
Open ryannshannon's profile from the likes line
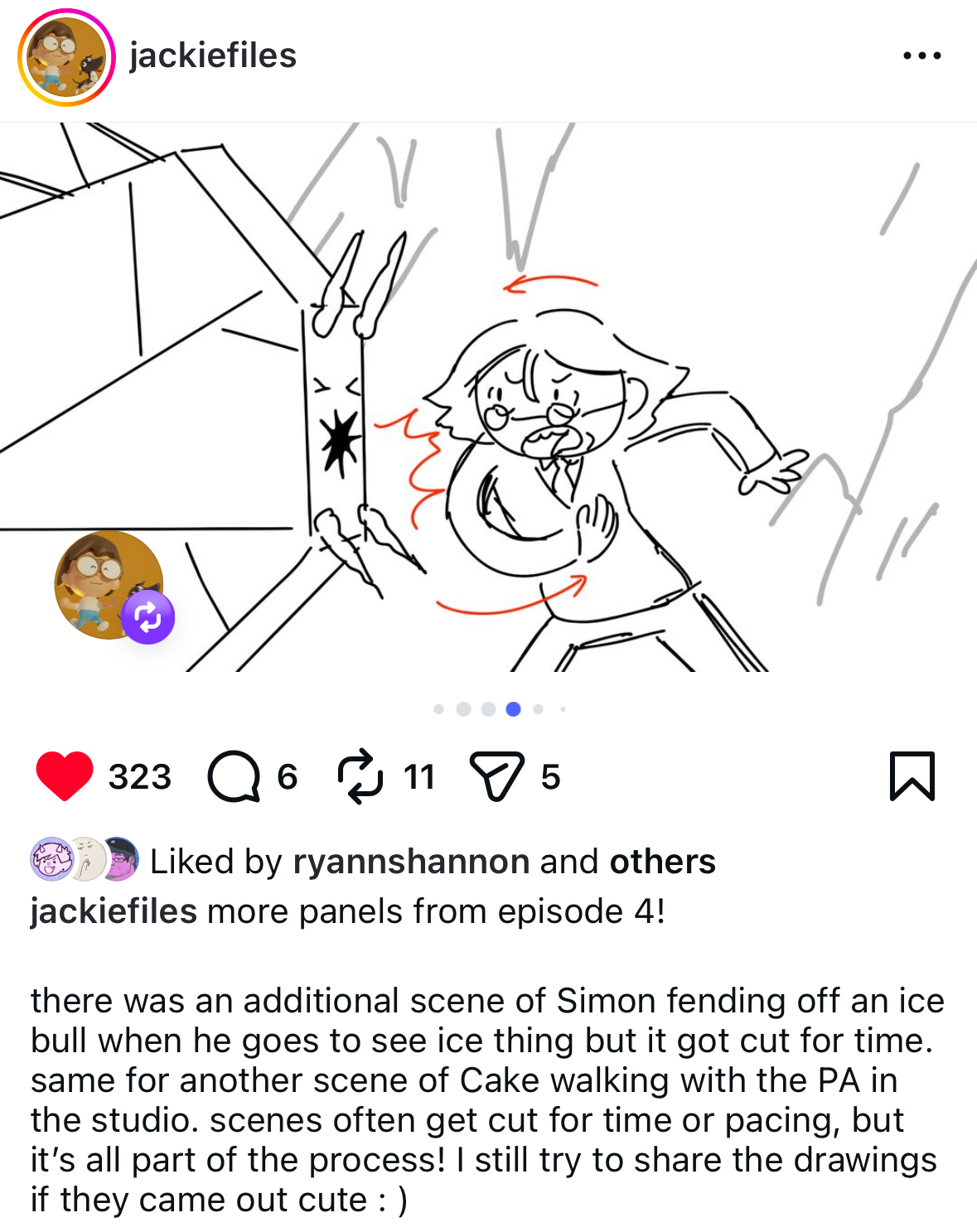(x=411, y=862)
